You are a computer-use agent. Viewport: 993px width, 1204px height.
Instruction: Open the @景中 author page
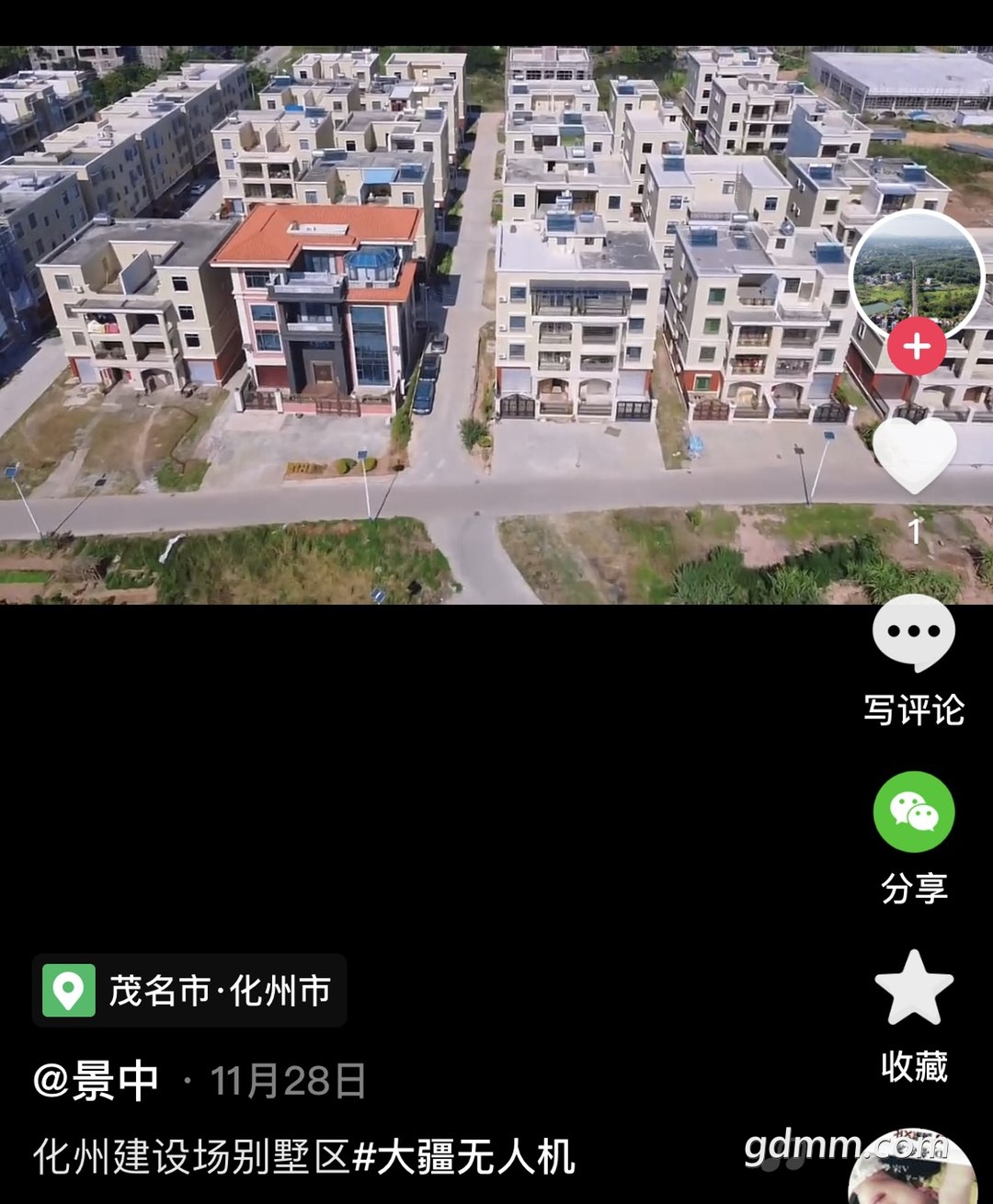pyautogui.click(x=96, y=1081)
